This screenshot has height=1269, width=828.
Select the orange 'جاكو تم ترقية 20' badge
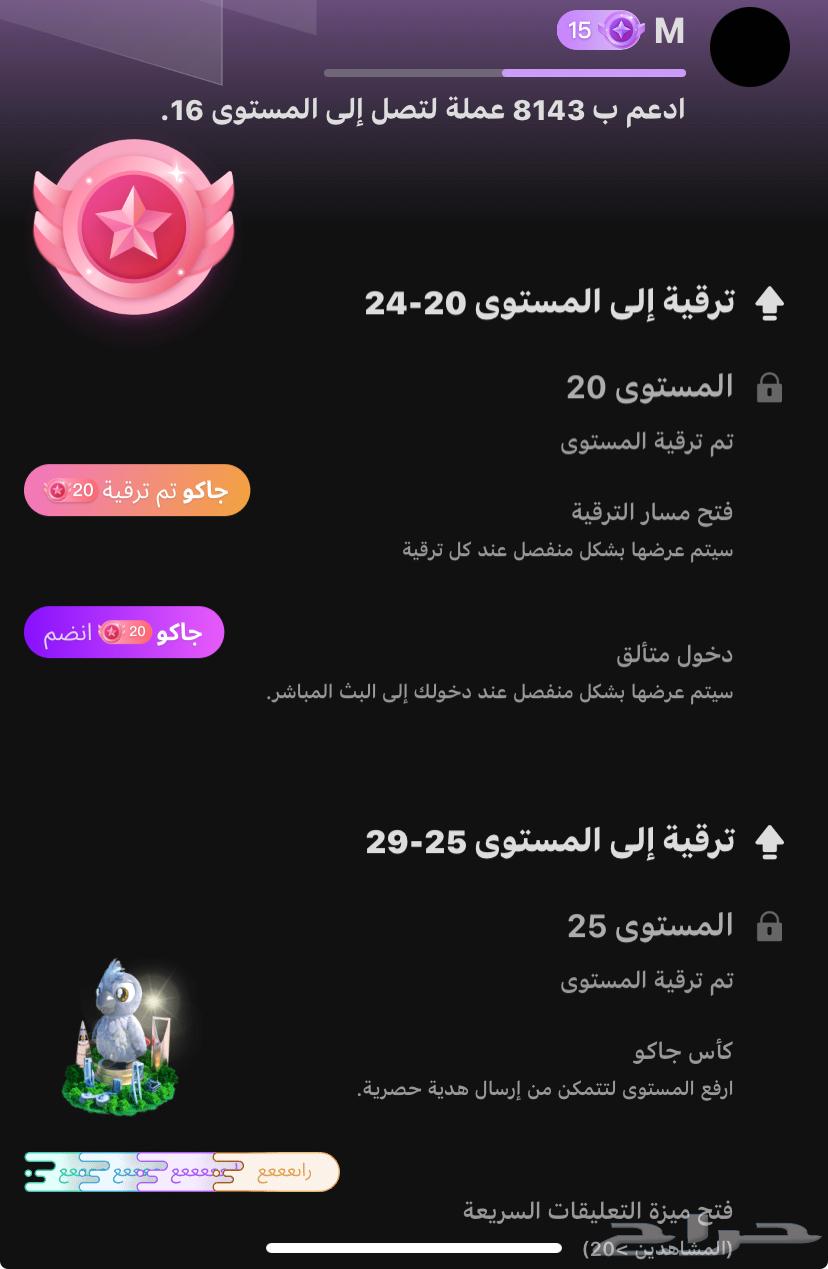(137, 490)
